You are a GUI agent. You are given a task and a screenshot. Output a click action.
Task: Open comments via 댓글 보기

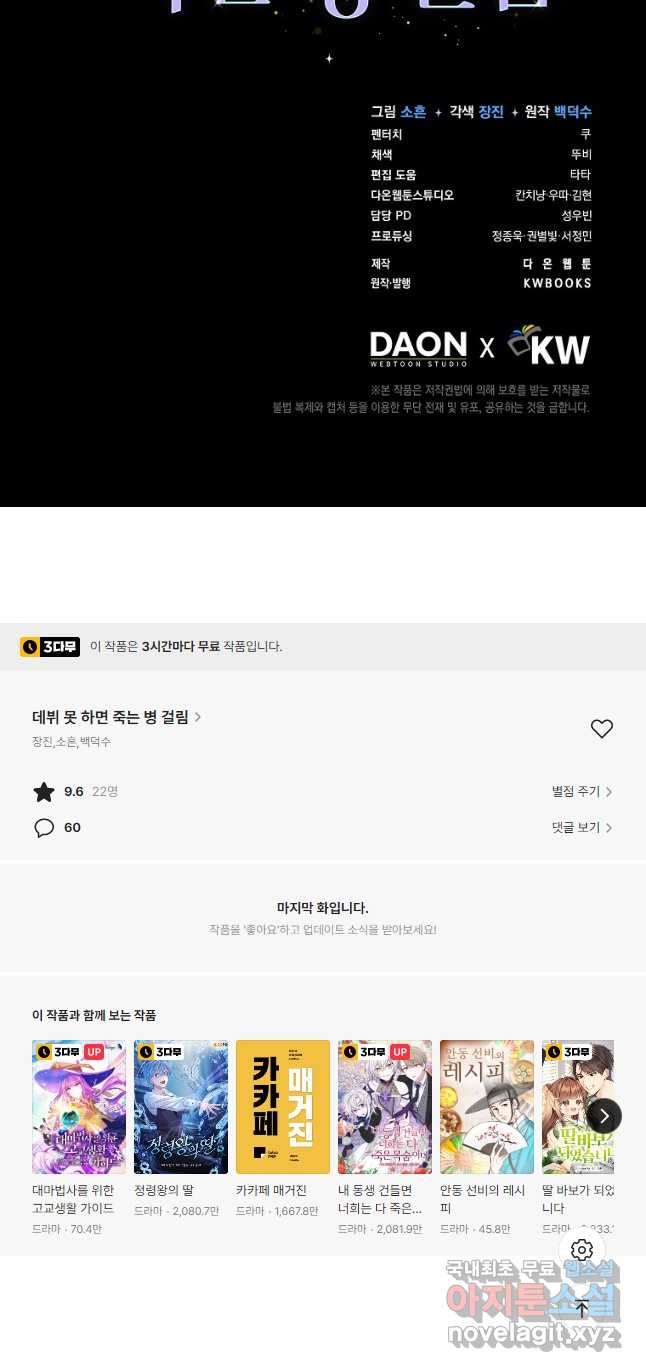[581, 828]
